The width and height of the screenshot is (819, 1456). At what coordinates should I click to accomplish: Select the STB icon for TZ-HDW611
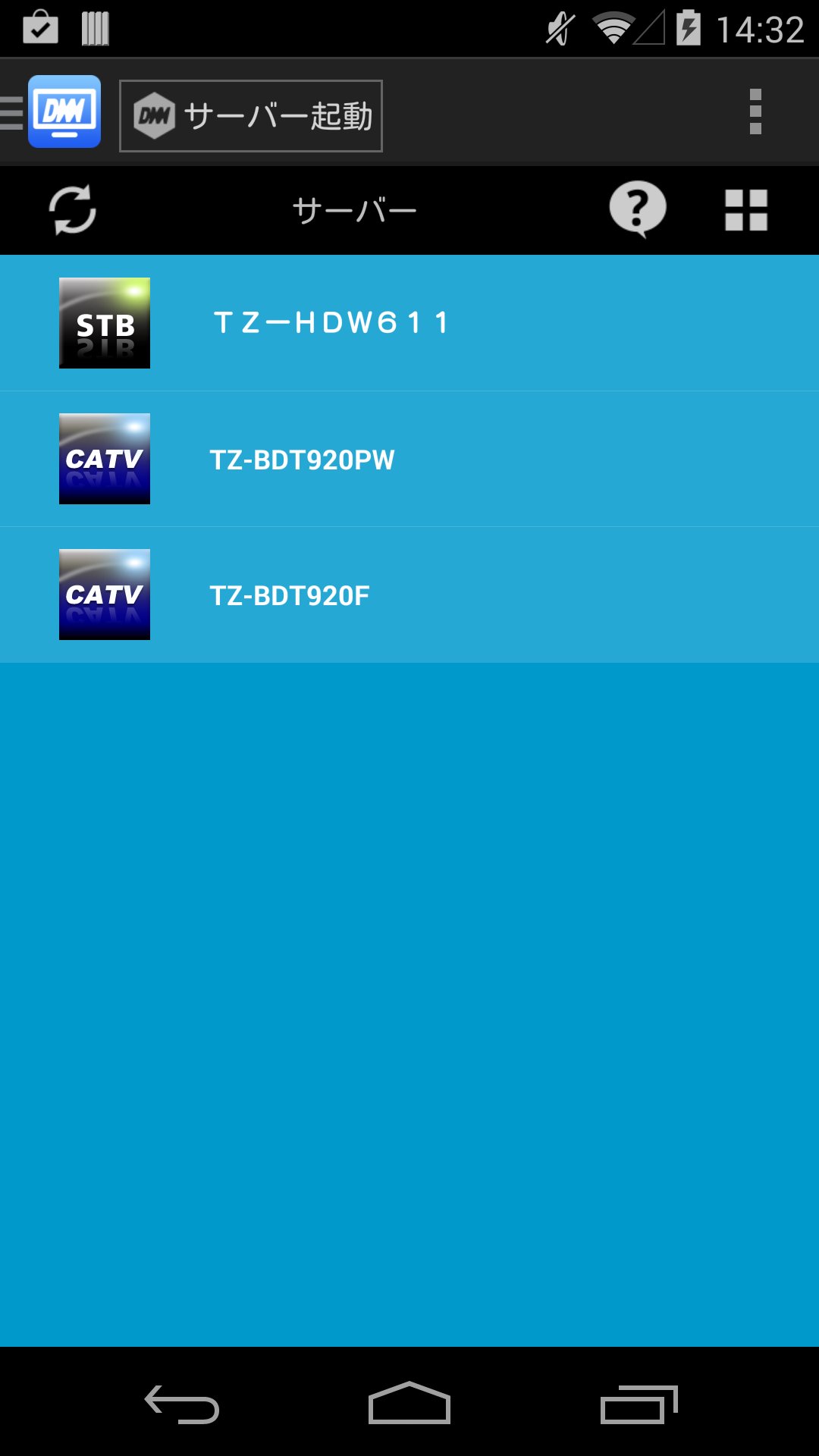[x=104, y=322]
